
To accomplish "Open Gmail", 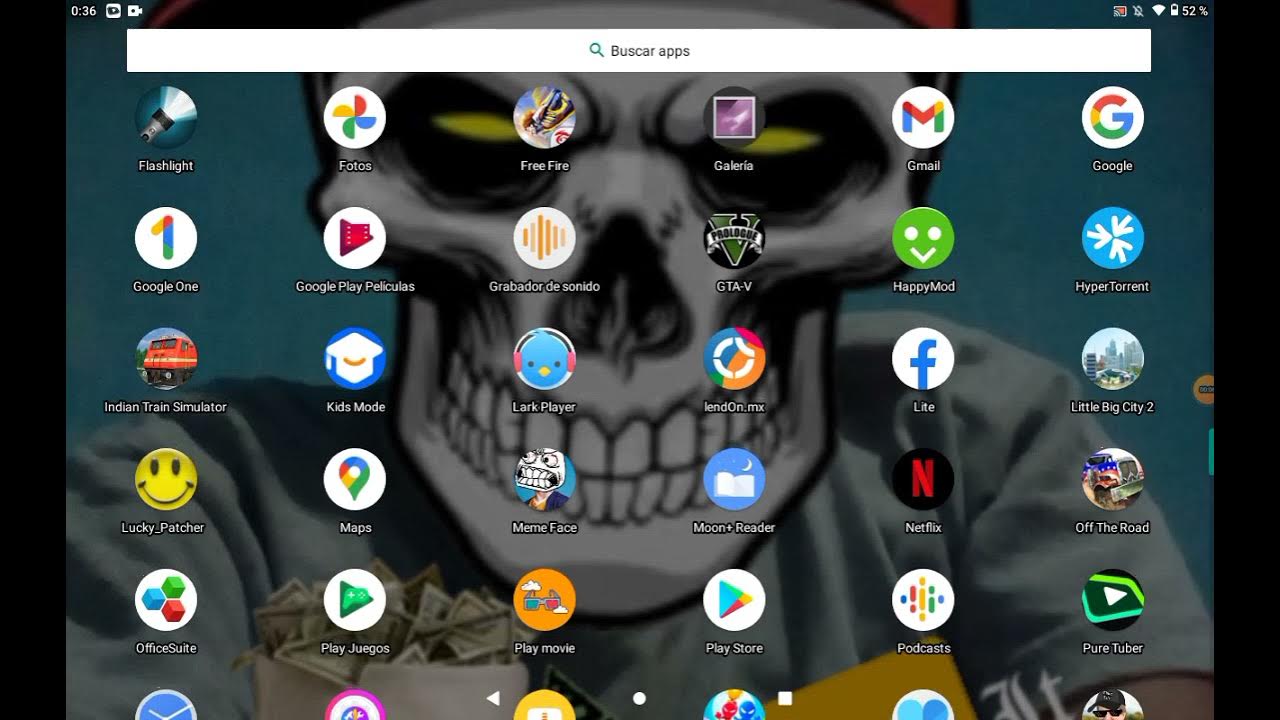I will point(923,118).
